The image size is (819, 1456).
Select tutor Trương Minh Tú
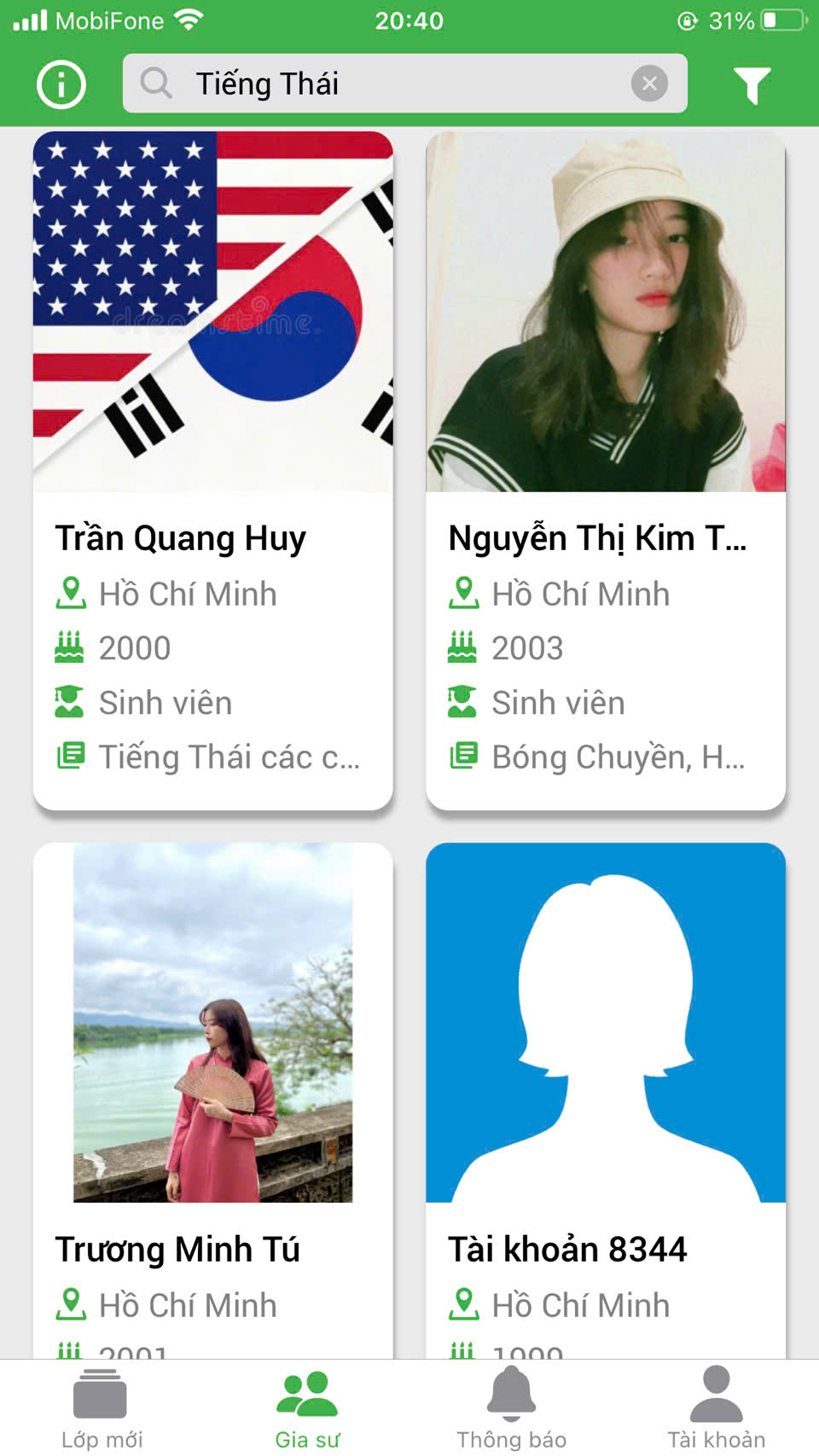[212, 1100]
